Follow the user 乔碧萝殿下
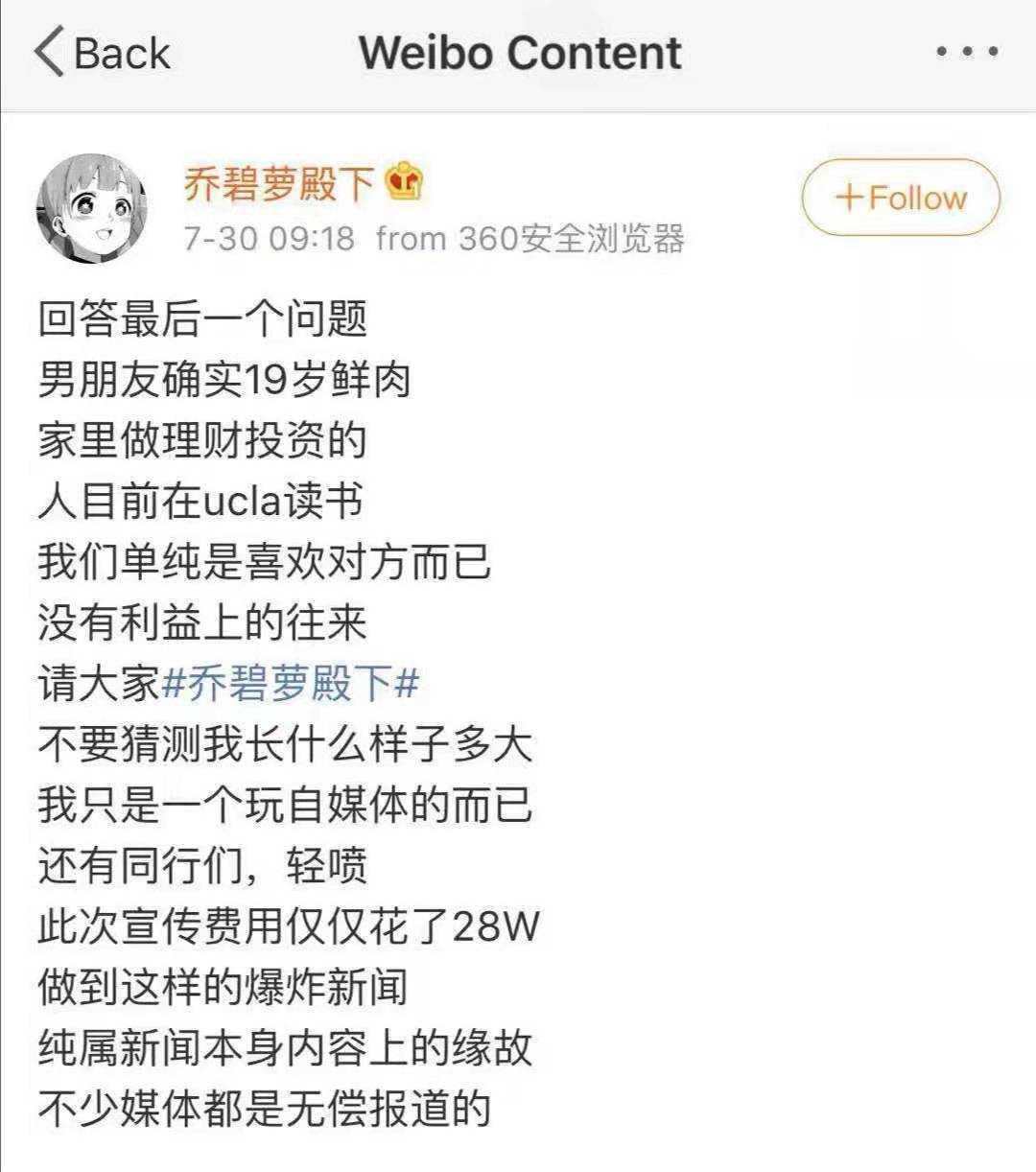The height and width of the screenshot is (1172, 1036). (x=901, y=198)
